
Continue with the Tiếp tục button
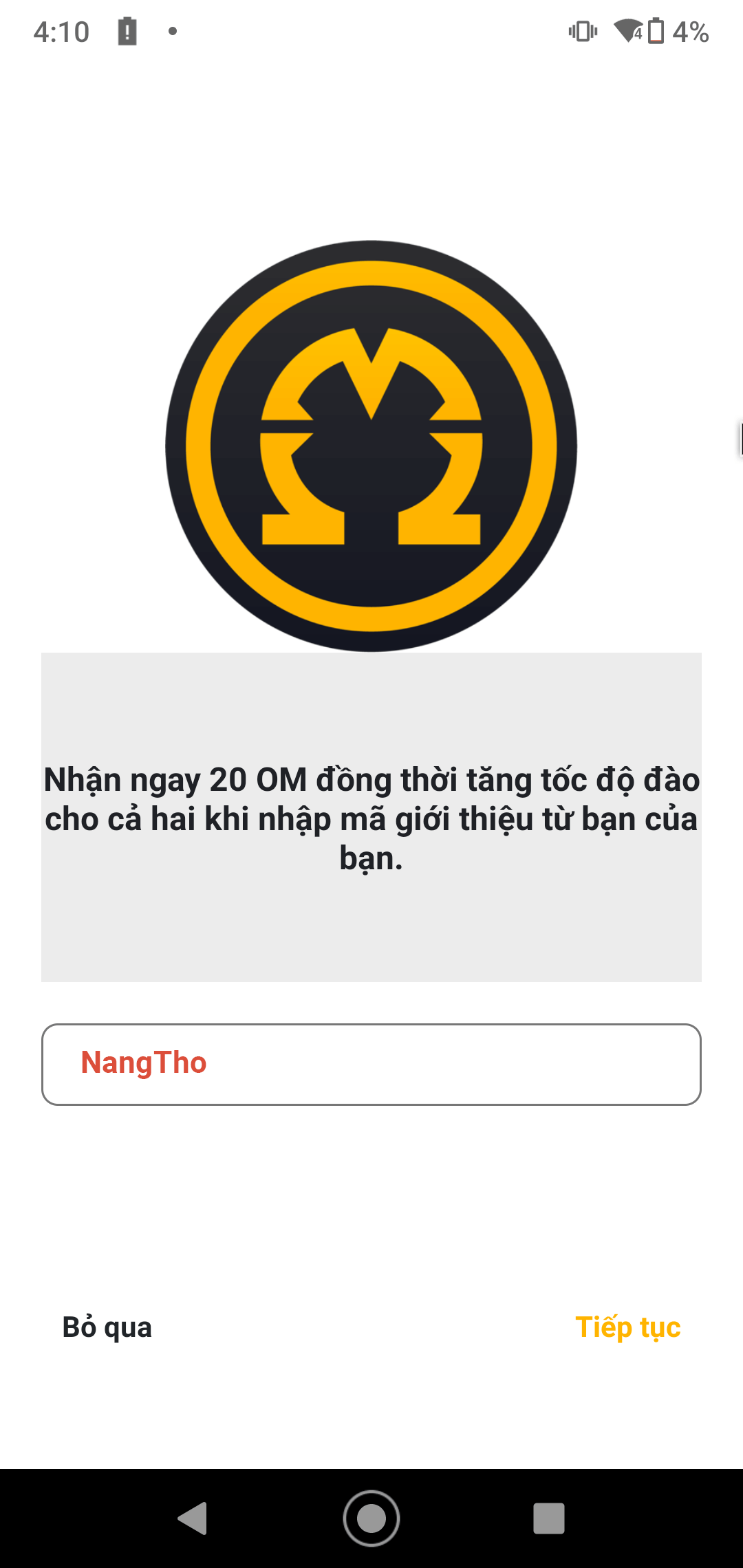[627, 1327]
